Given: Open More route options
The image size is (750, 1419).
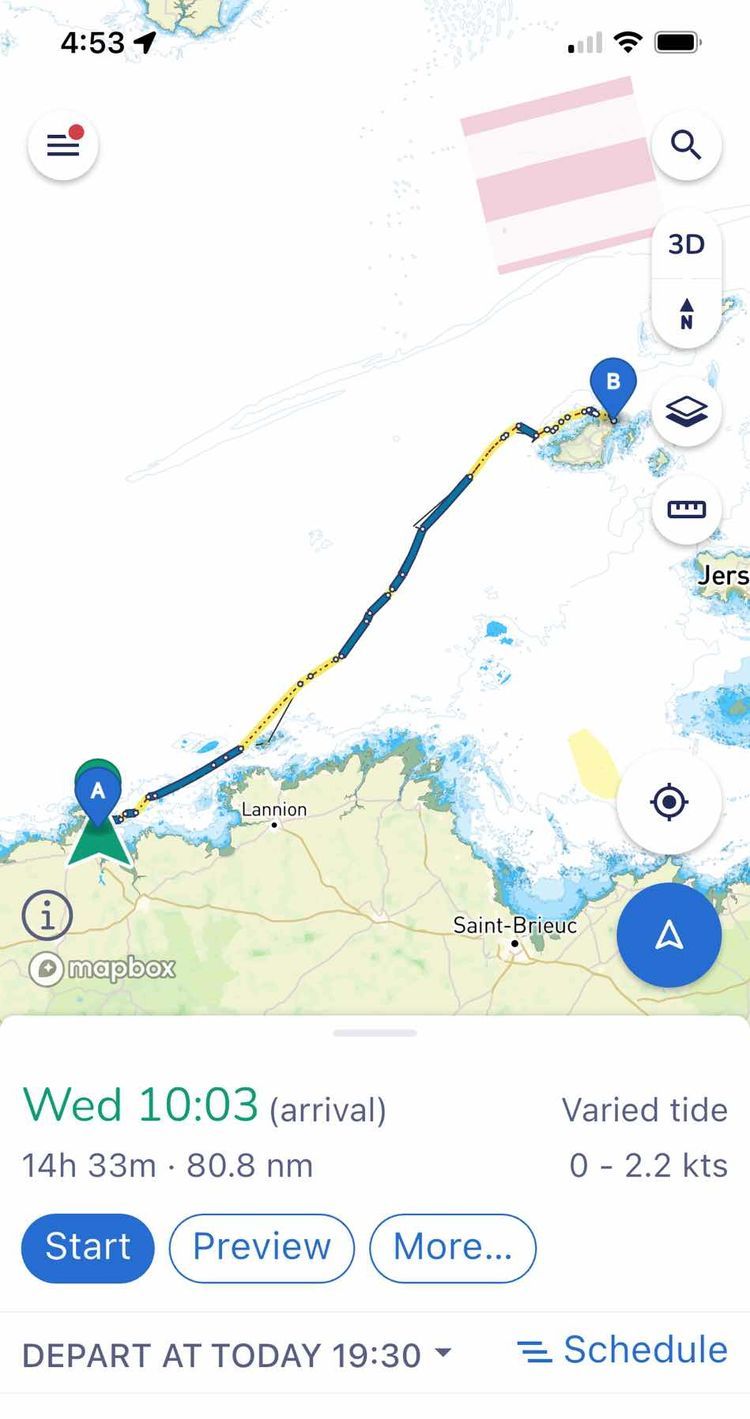Looking at the screenshot, I should point(452,1247).
